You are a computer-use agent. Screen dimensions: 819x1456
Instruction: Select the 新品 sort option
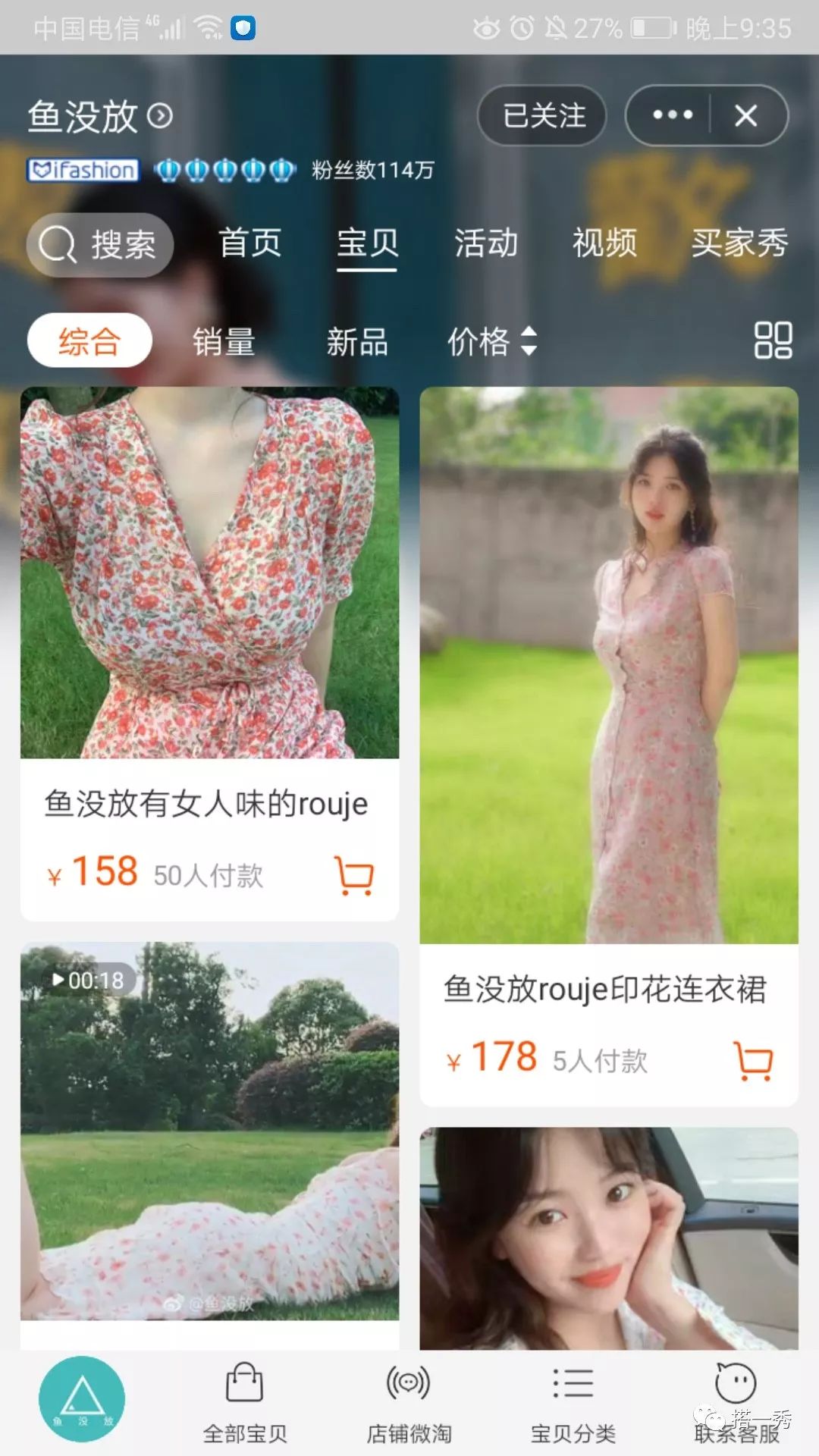tap(357, 342)
